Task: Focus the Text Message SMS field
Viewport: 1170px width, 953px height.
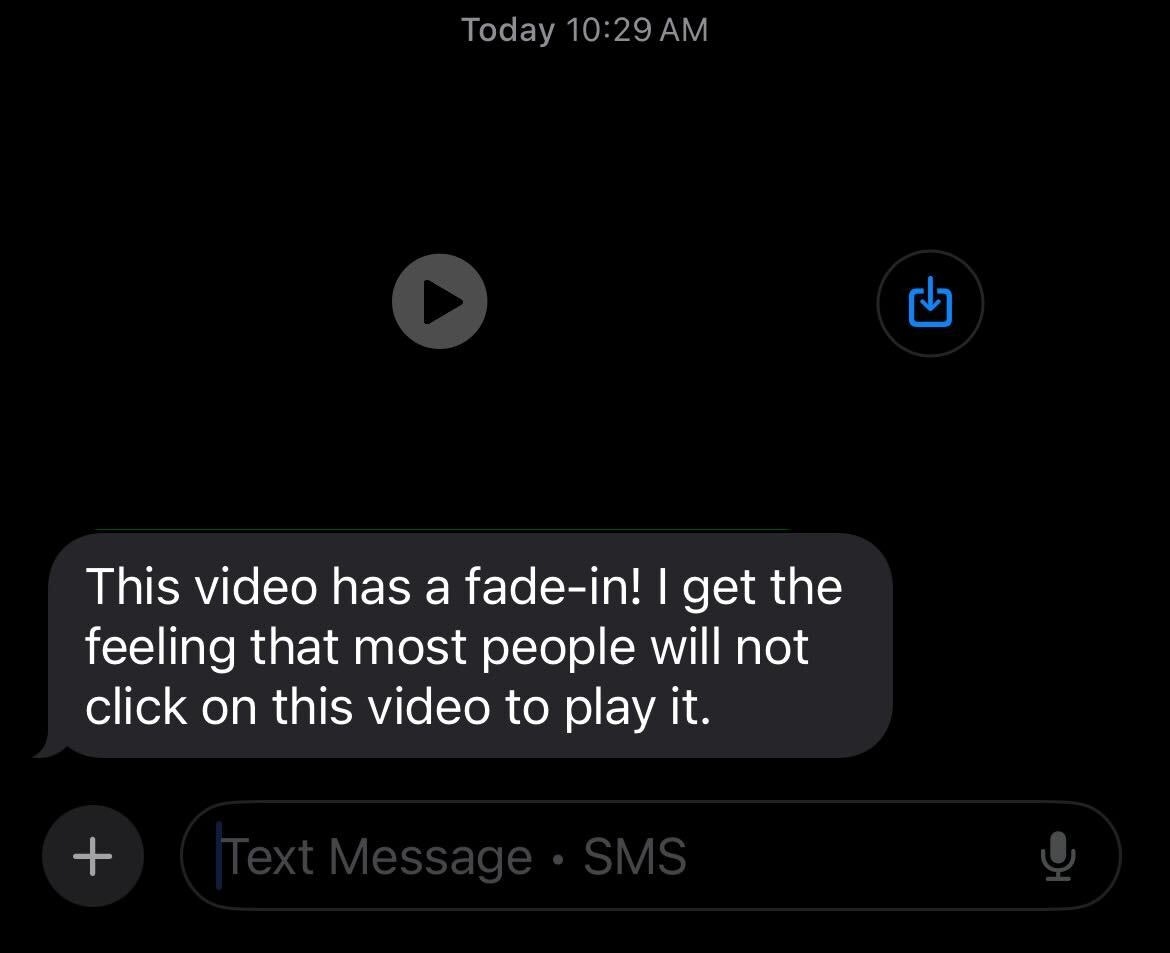Action: [x=600, y=857]
